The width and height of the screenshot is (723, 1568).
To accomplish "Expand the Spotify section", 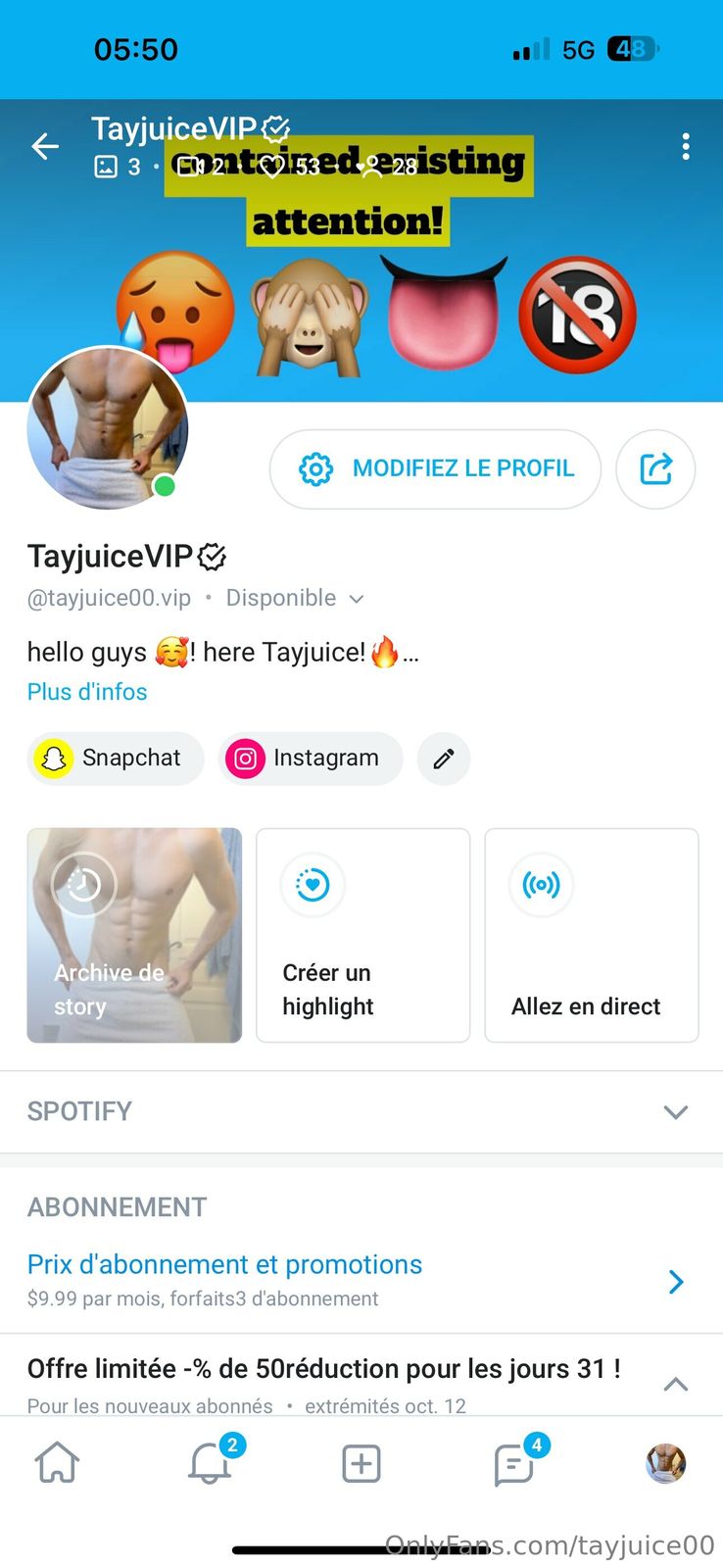I will point(675,1112).
